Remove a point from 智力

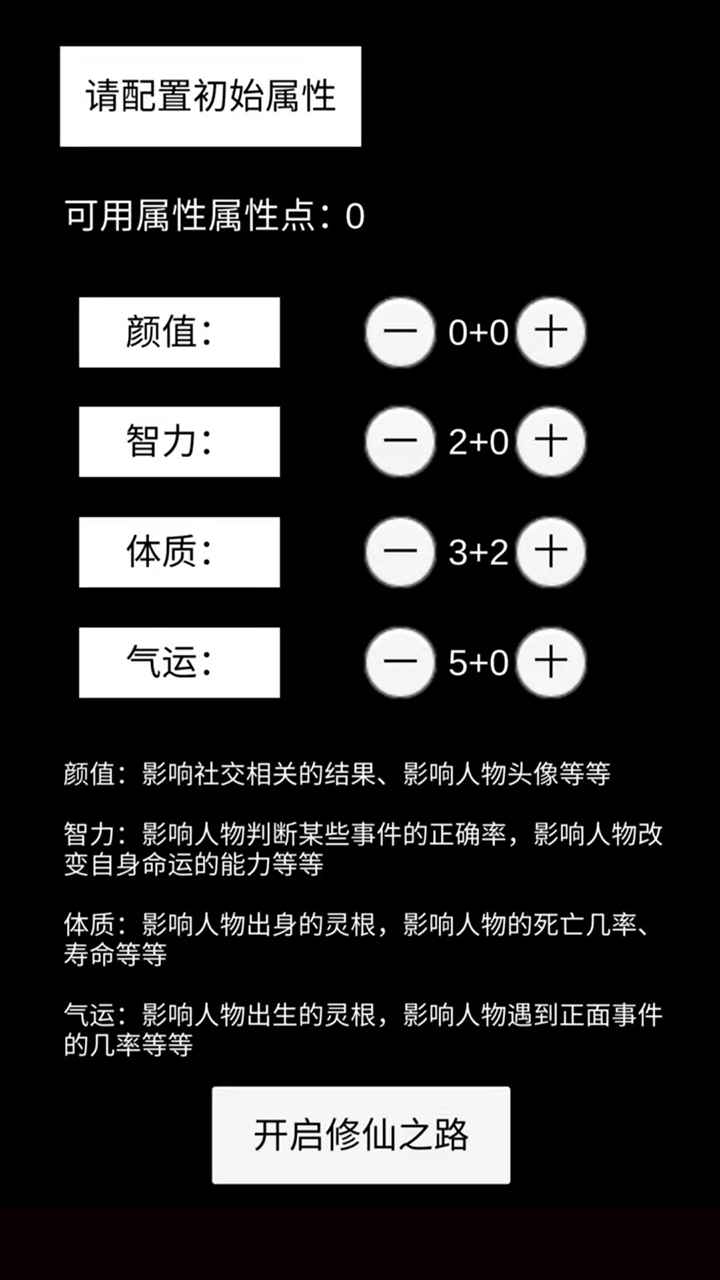pos(400,441)
